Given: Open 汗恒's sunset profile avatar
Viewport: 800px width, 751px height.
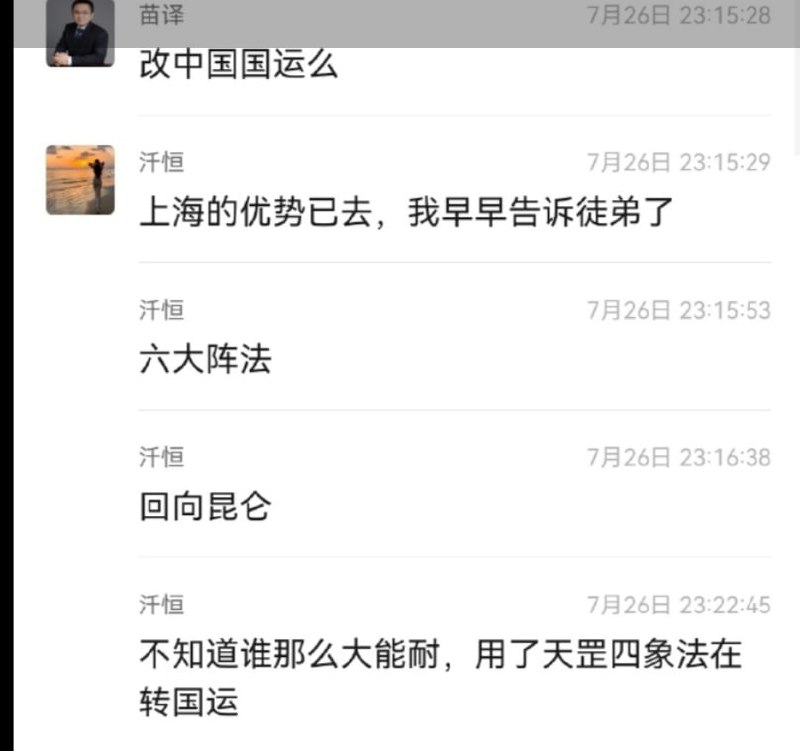Looking at the screenshot, I should tap(81, 180).
